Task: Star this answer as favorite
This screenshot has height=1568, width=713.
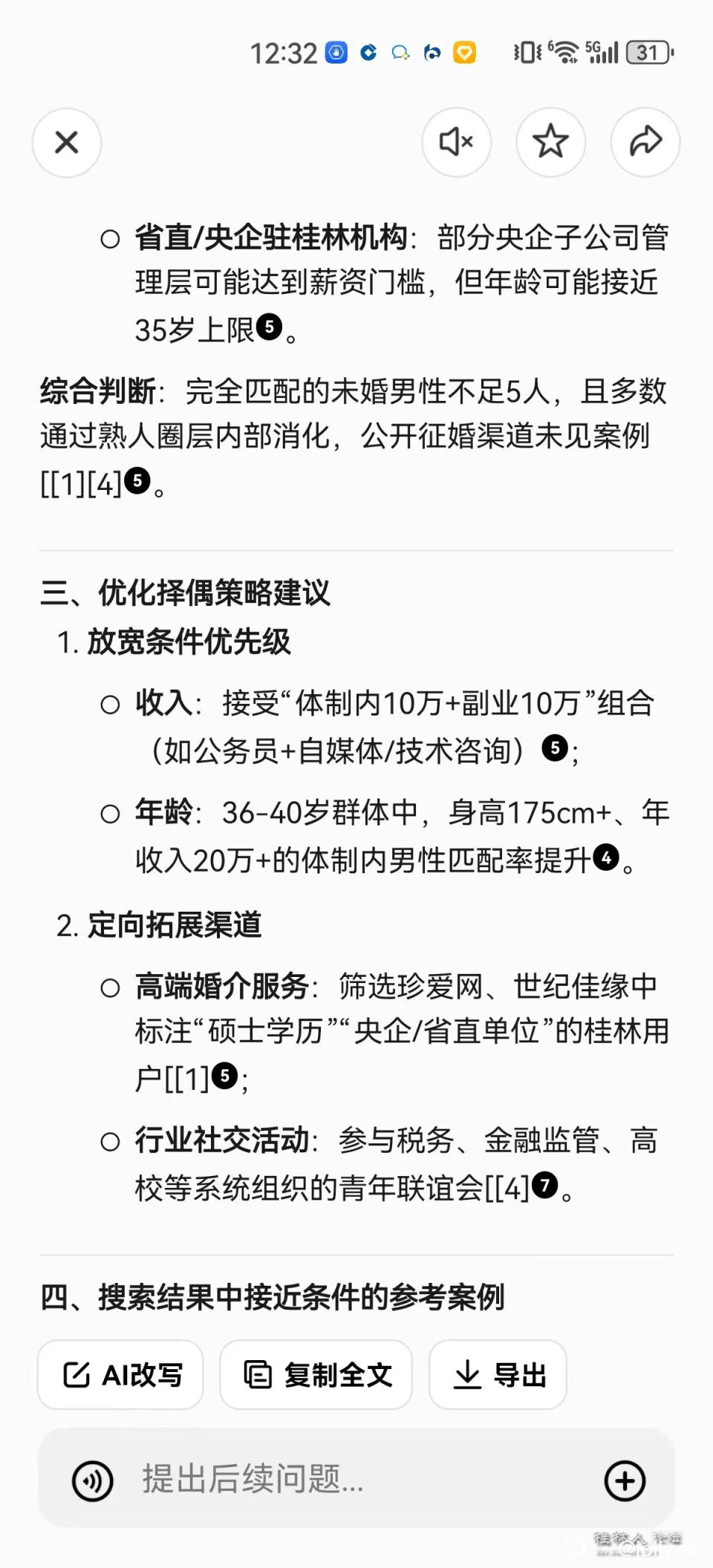Action: pyautogui.click(x=550, y=142)
